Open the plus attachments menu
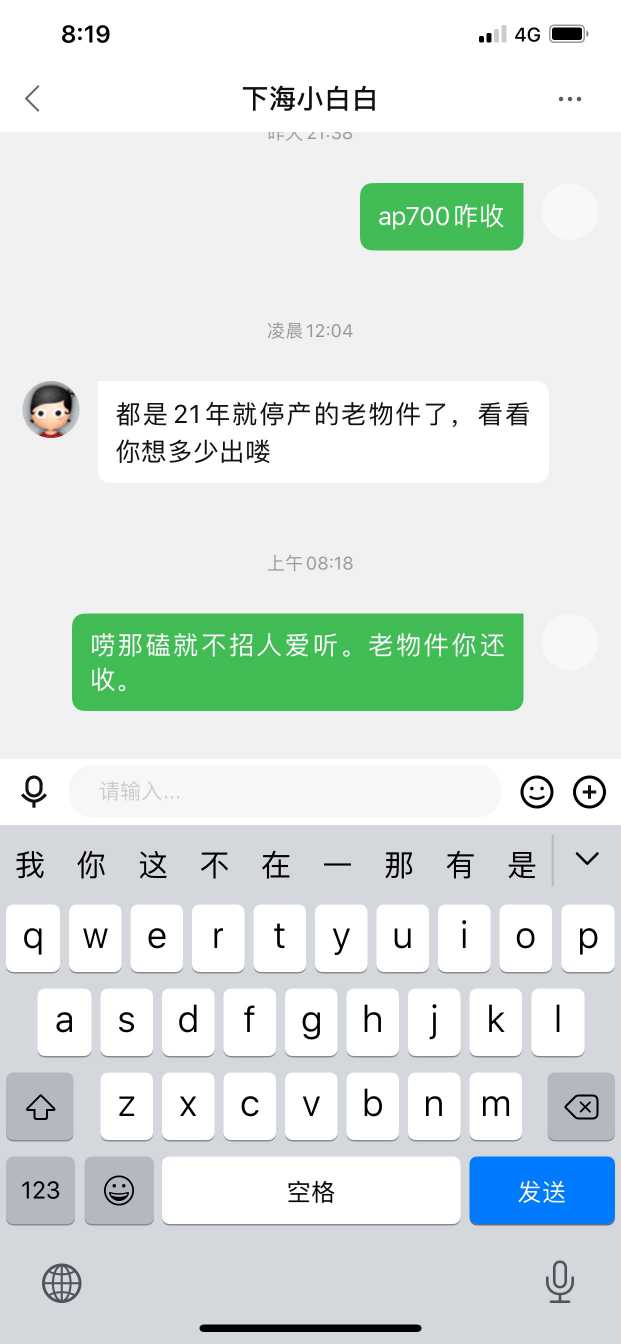621x1344 pixels. point(589,792)
